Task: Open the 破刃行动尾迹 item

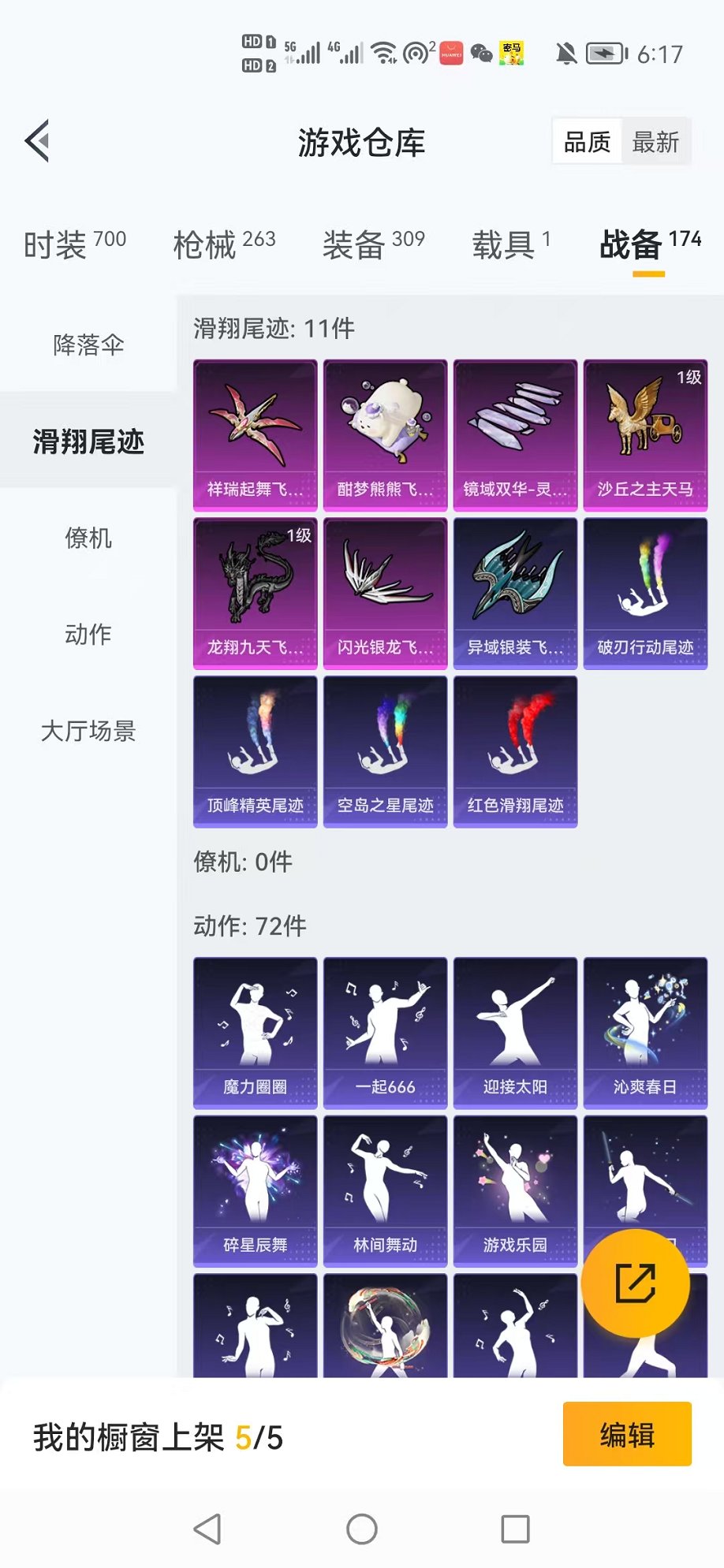Action: 645,593
